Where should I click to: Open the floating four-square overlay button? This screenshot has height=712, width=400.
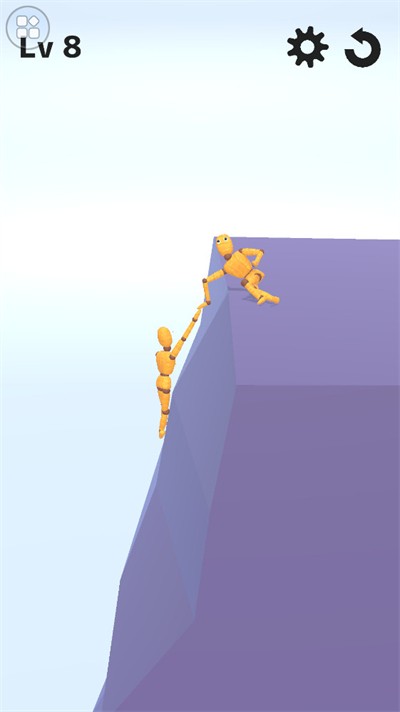[x=28, y=27]
